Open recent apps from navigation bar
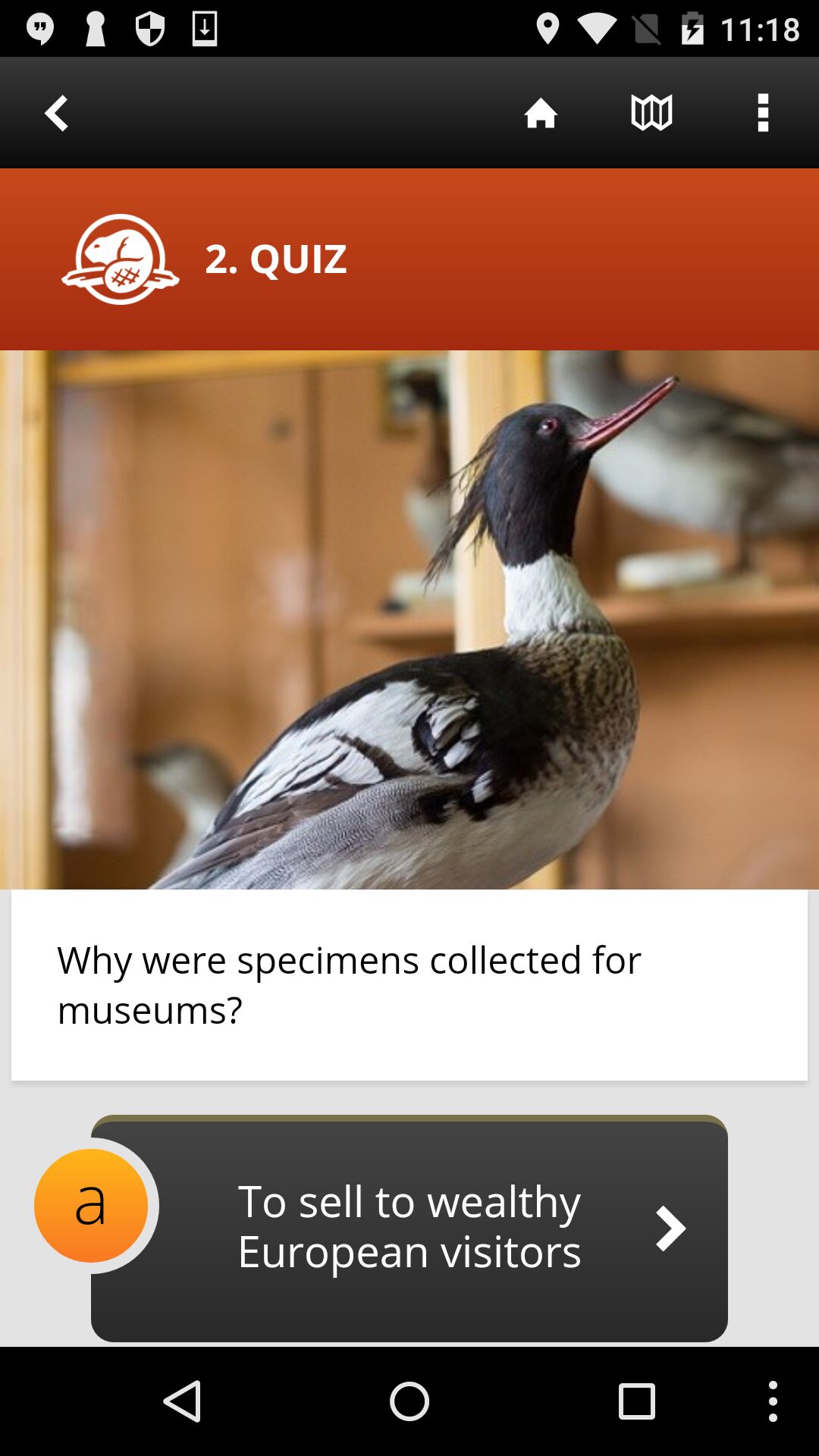819x1456 pixels. pyautogui.click(x=636, y=1401)
